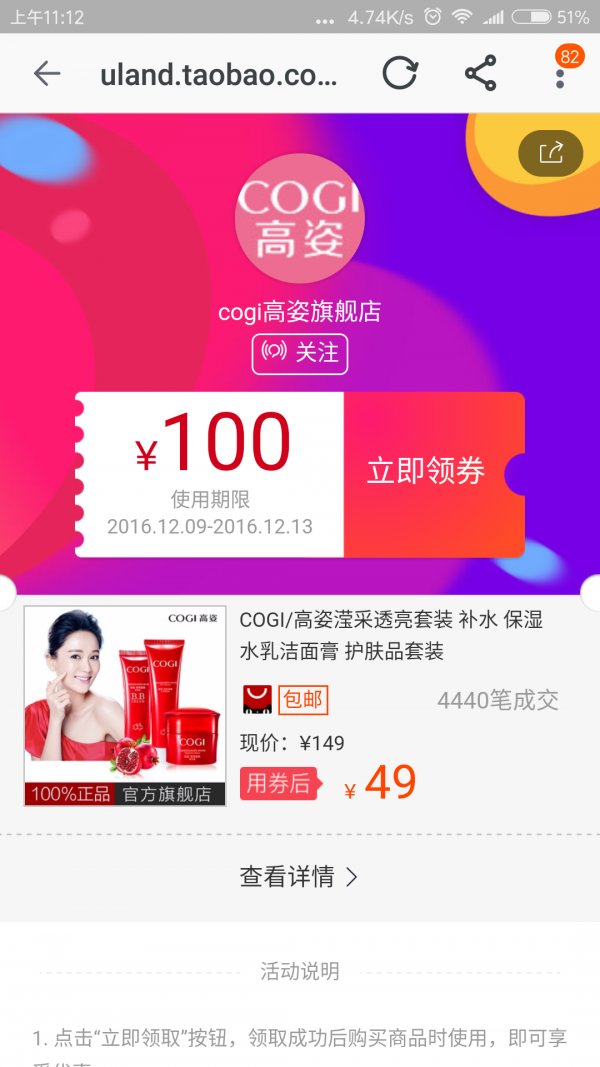Expand 查看详情 to view details
600x1067 pixels.
299,877
